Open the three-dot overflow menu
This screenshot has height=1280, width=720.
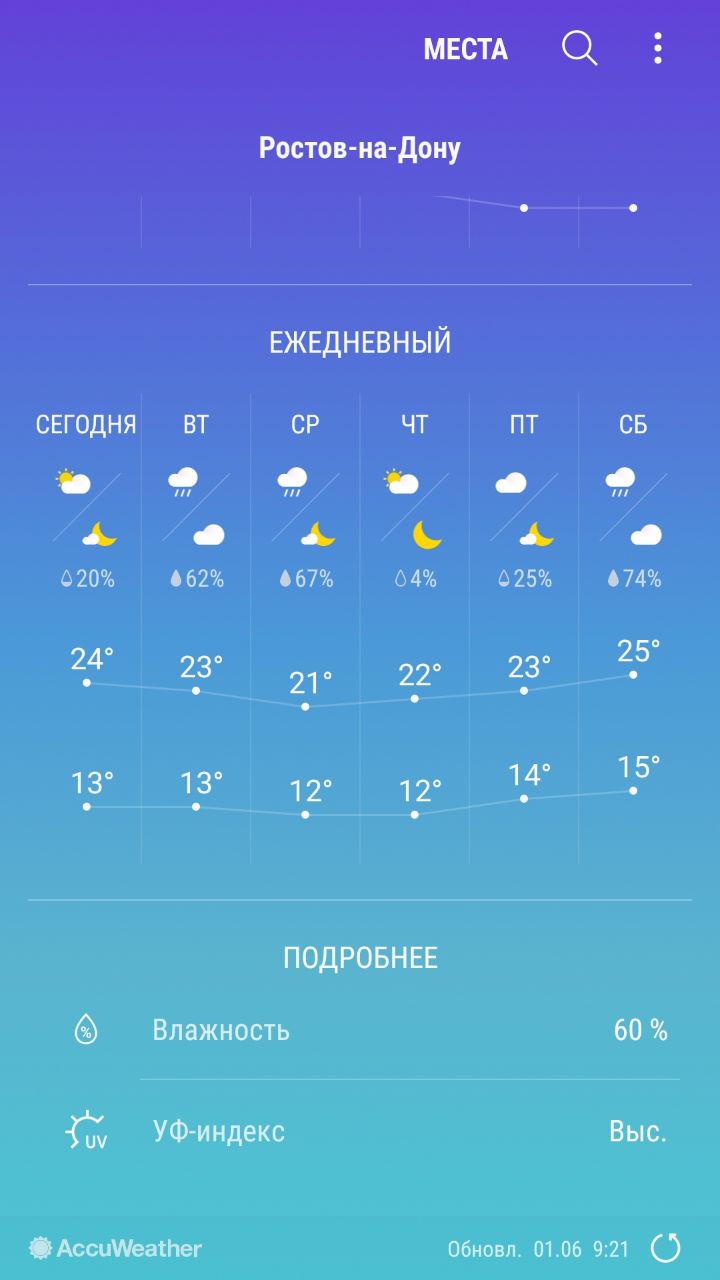point(657,48)
